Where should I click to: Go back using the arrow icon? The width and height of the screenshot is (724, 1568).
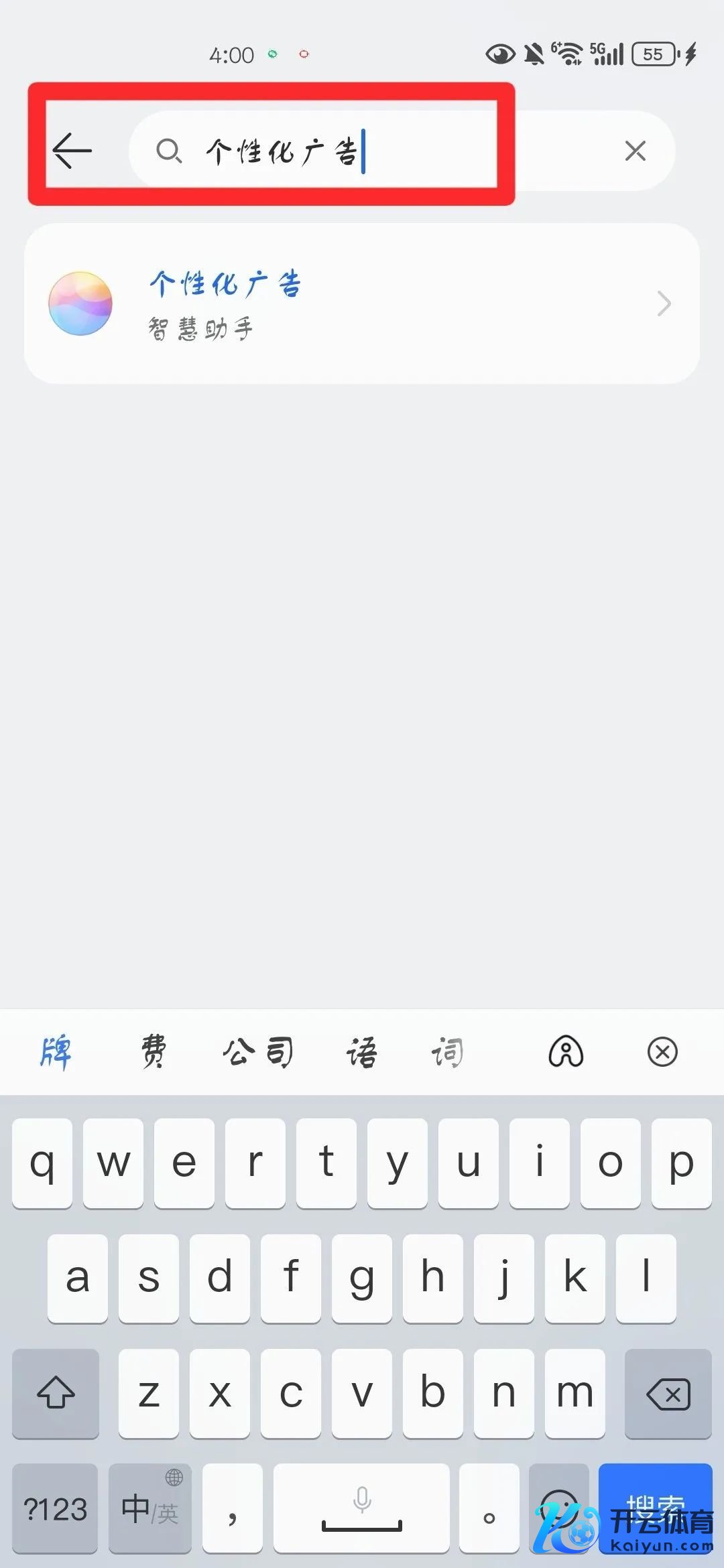coord(72,150)
